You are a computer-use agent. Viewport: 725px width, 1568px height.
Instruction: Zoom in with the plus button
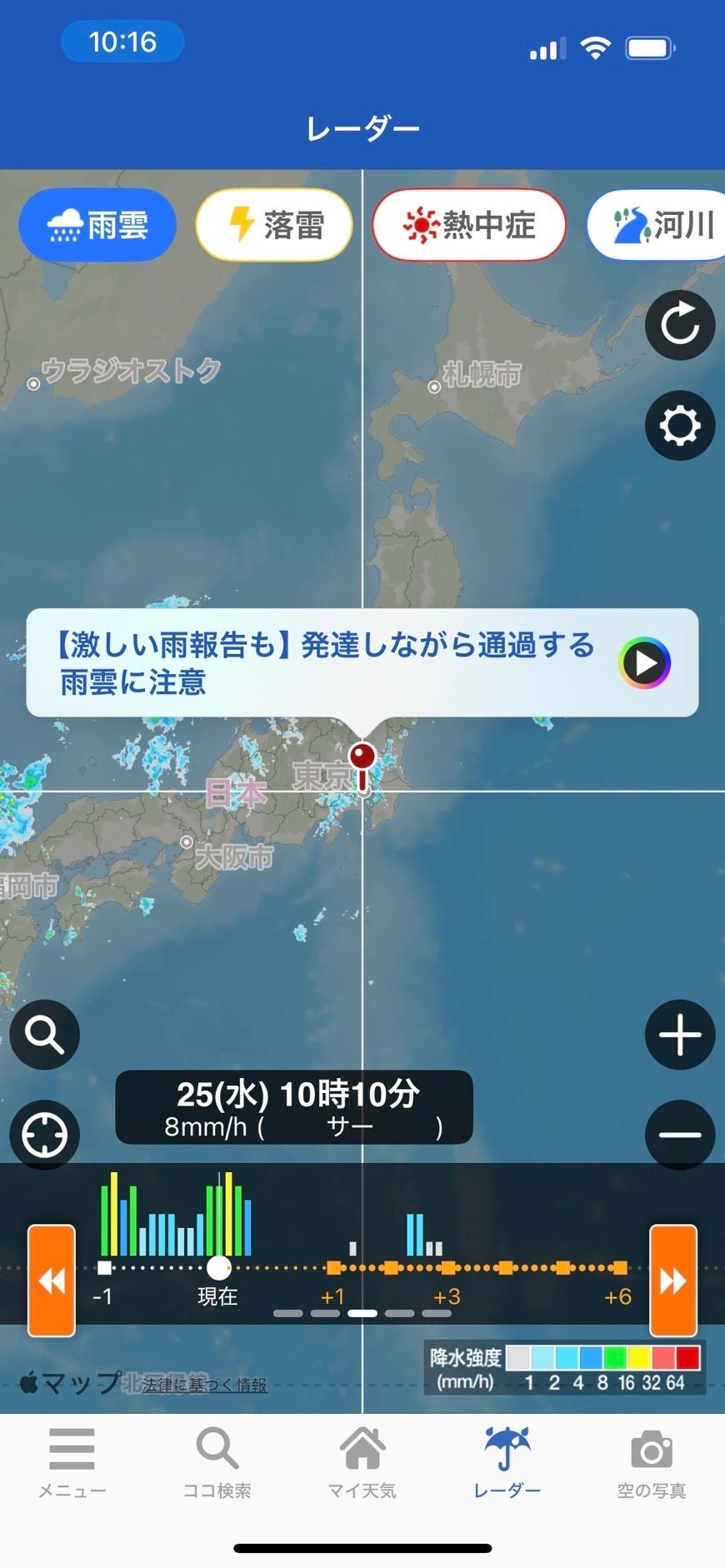point(680,1035)
